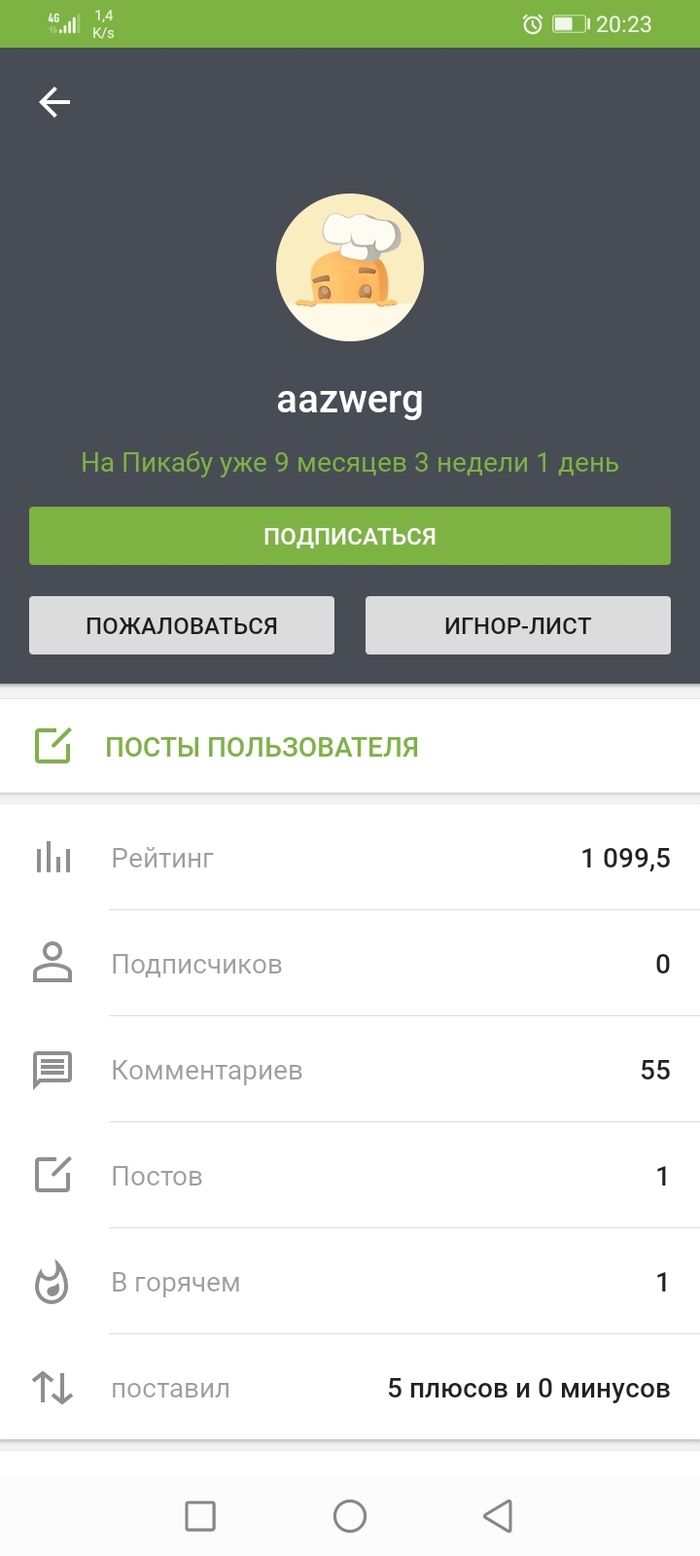The image size is (700, 1556).
Task: Subscribe with the ПОДПИСАТЬСЯ button
Action: (x=349, y=536)
